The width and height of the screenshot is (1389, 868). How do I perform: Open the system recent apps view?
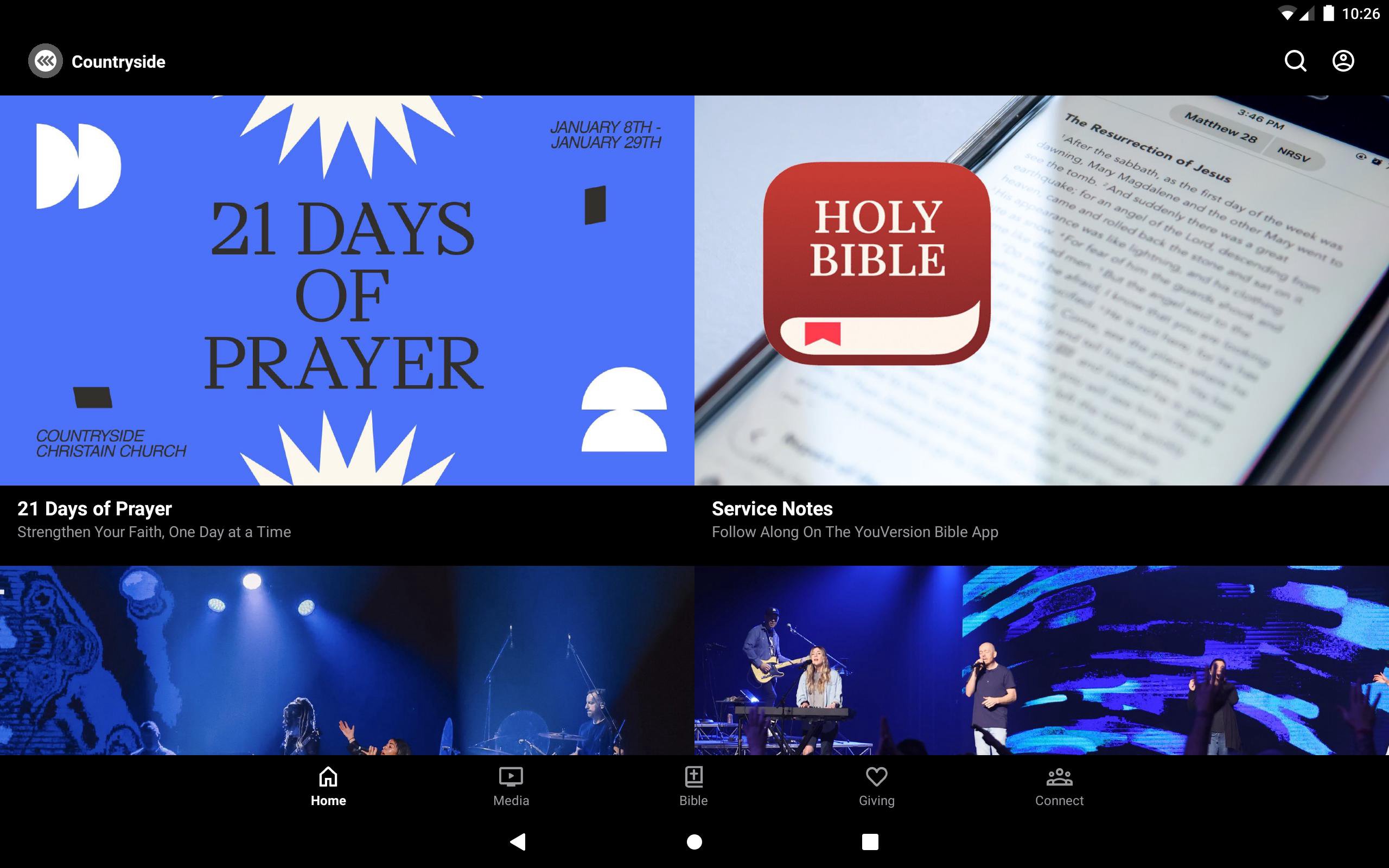(870, 841)
